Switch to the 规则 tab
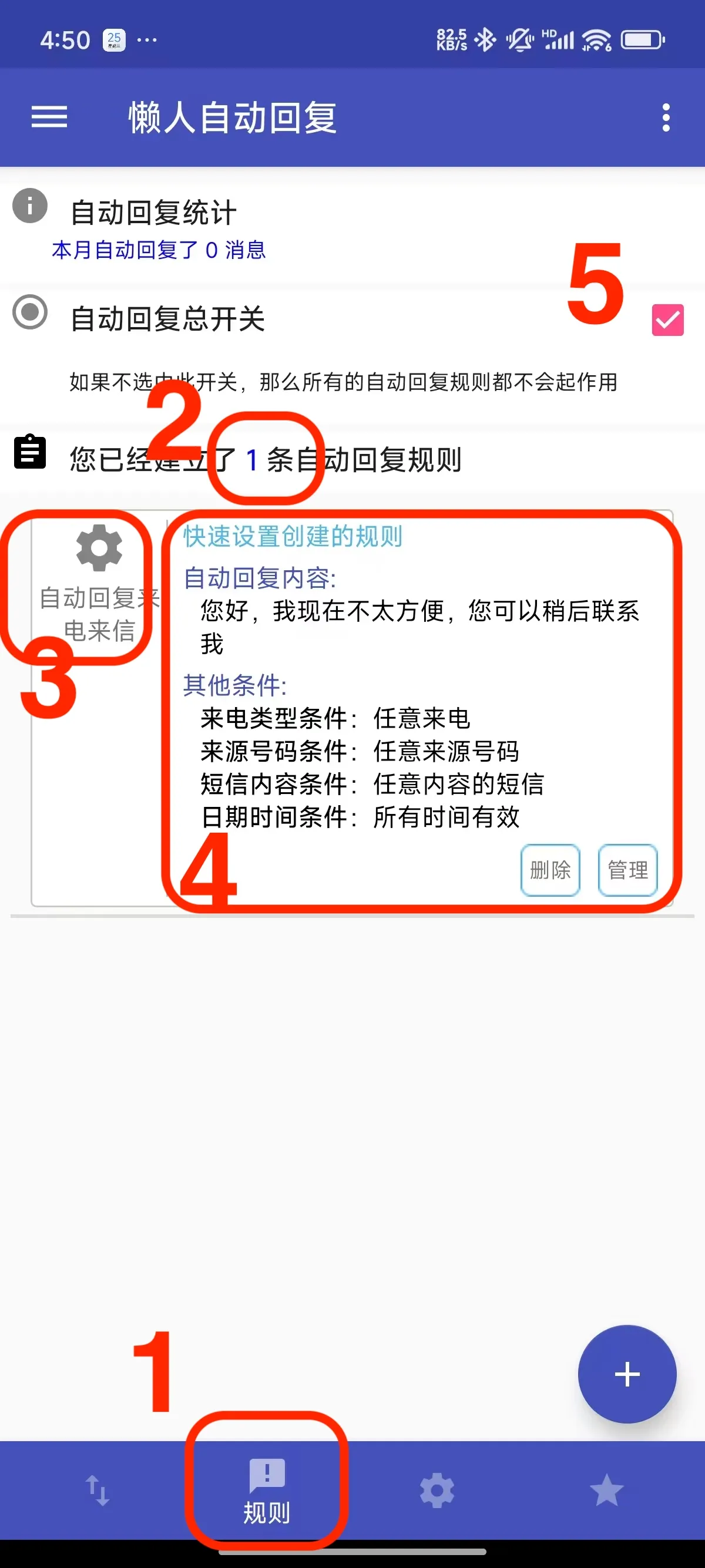The height and width of the screenshot is (1568, 705). pos(267,1490)
